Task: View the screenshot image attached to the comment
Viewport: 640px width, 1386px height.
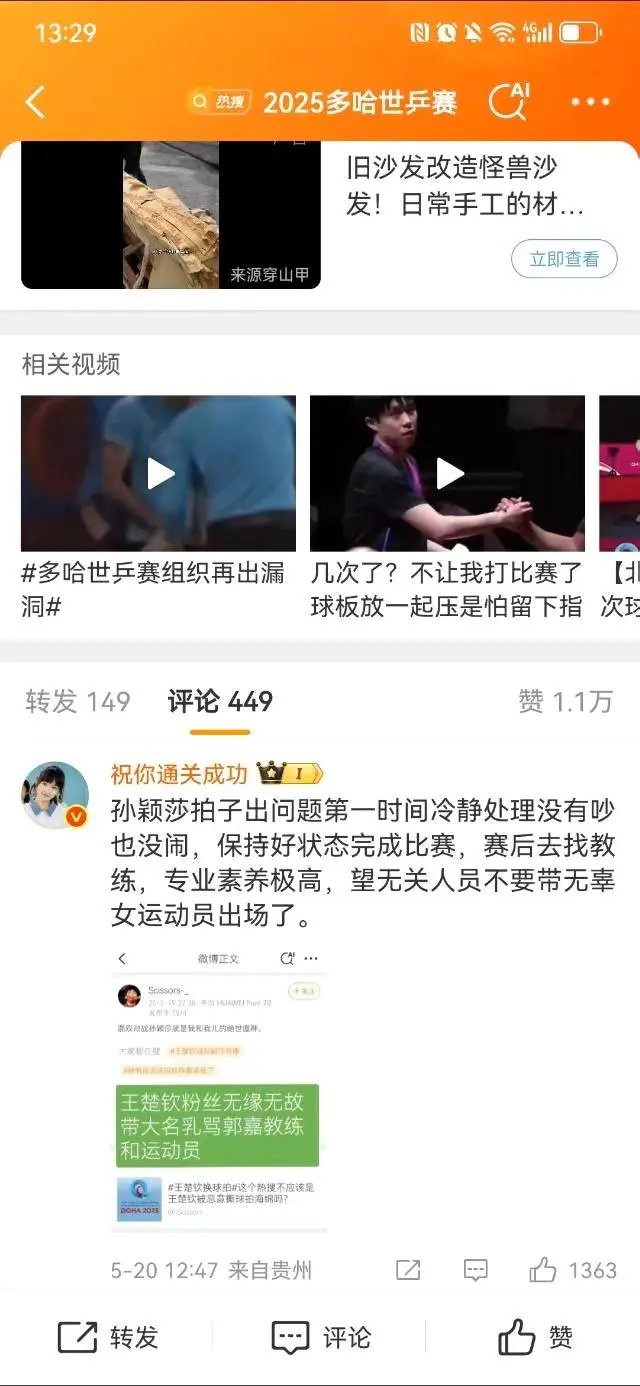Action: (x=218, y=1091)
